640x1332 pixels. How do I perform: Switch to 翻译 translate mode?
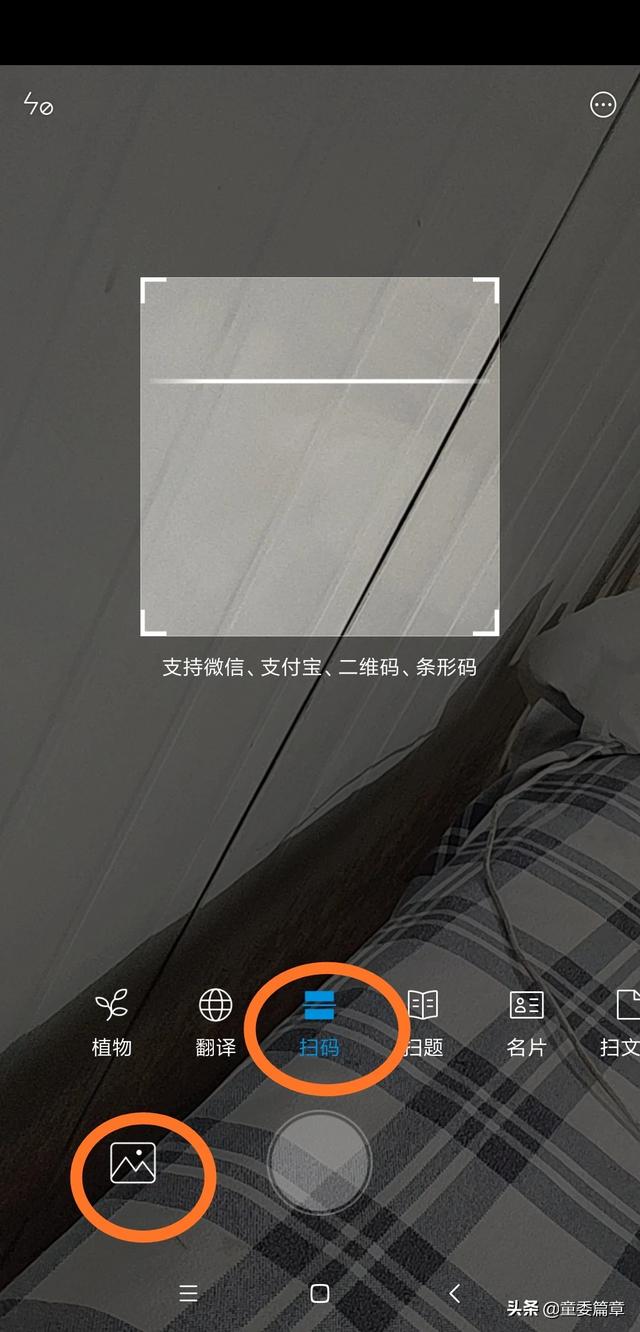pyautogui.click(x=215, y=1023)
